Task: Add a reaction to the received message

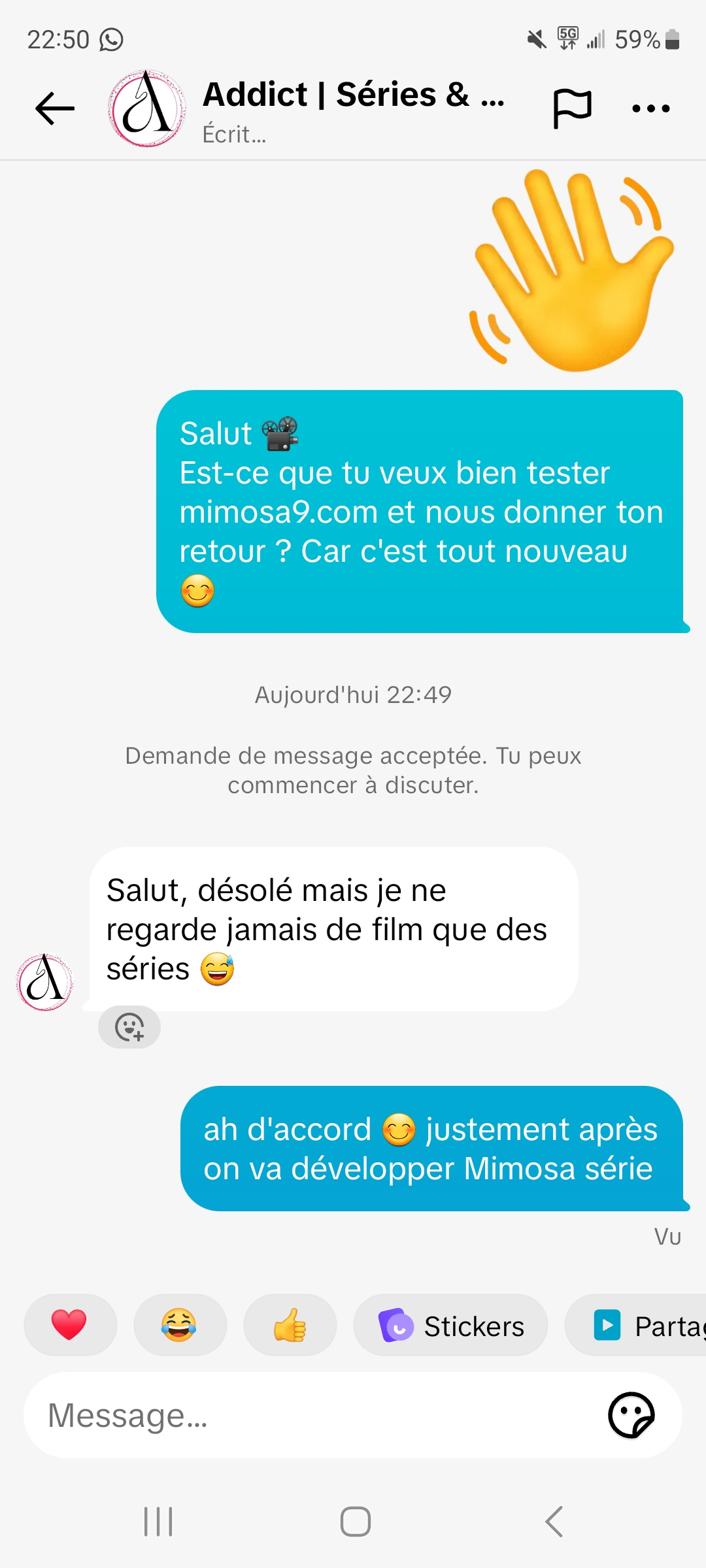Action: [x=129, y=1027]
